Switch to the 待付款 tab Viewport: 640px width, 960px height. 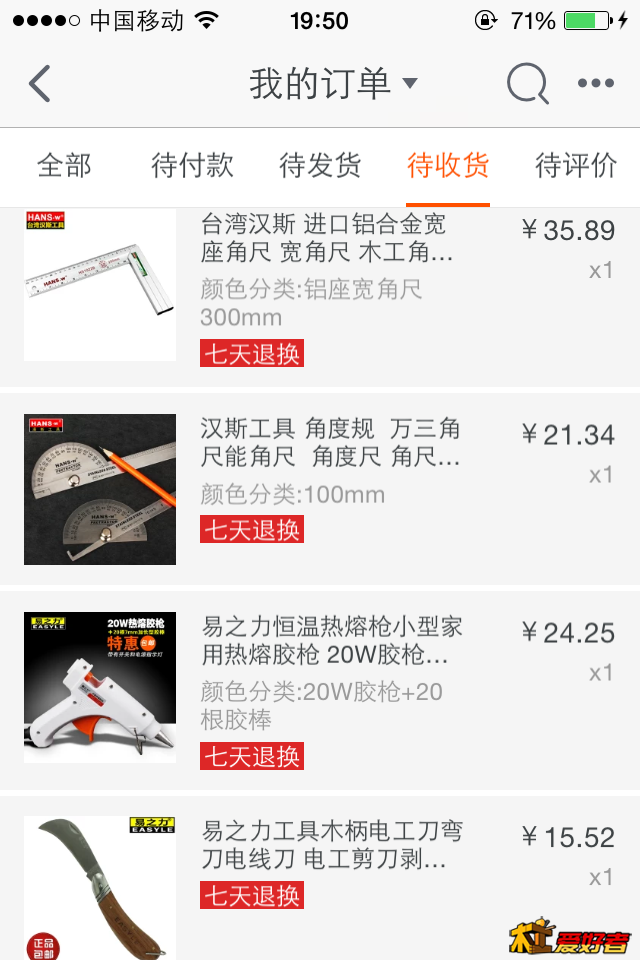click(192, 166)
